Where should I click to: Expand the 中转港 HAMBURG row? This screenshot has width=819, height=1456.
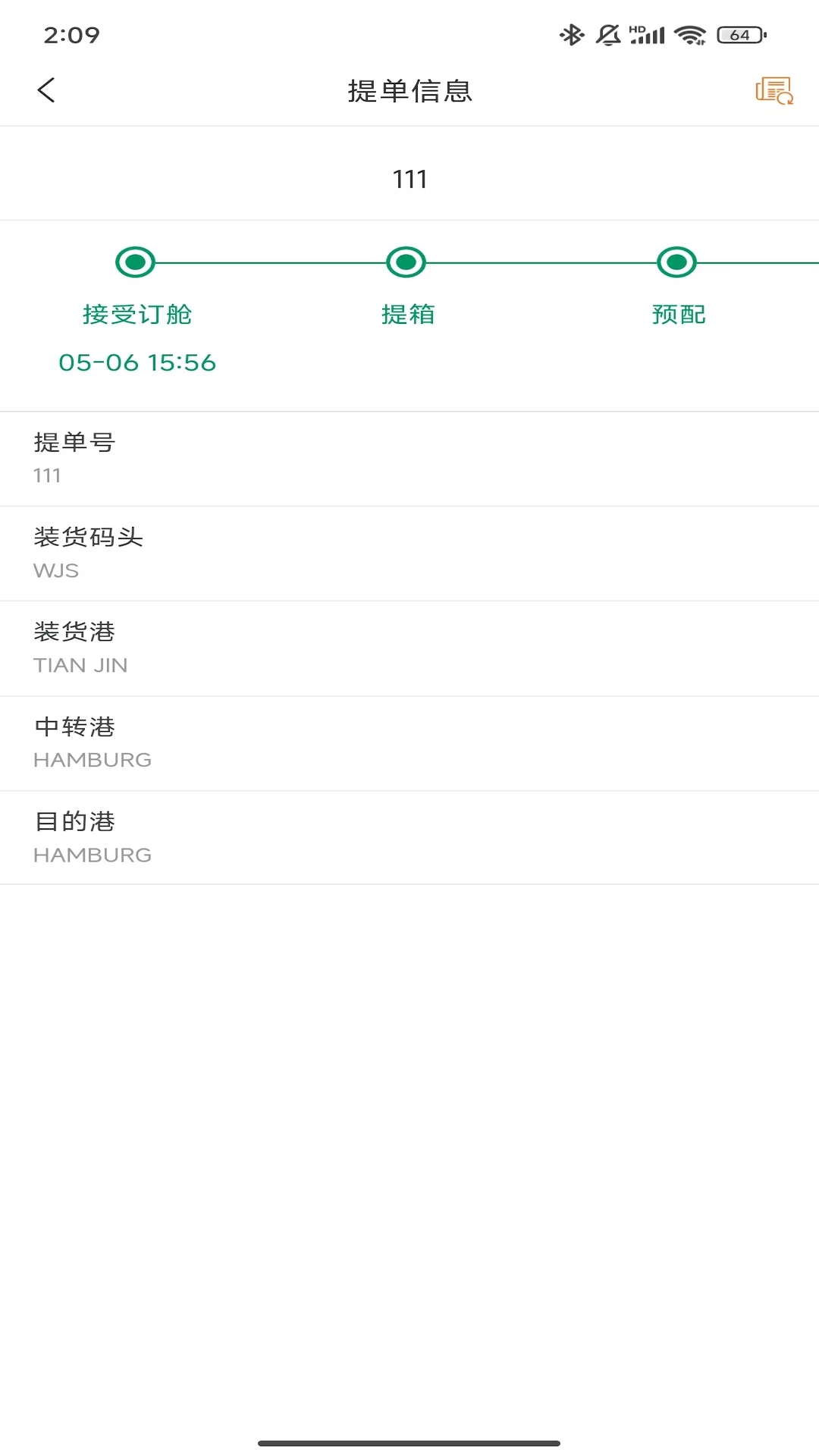coord(409,743)
